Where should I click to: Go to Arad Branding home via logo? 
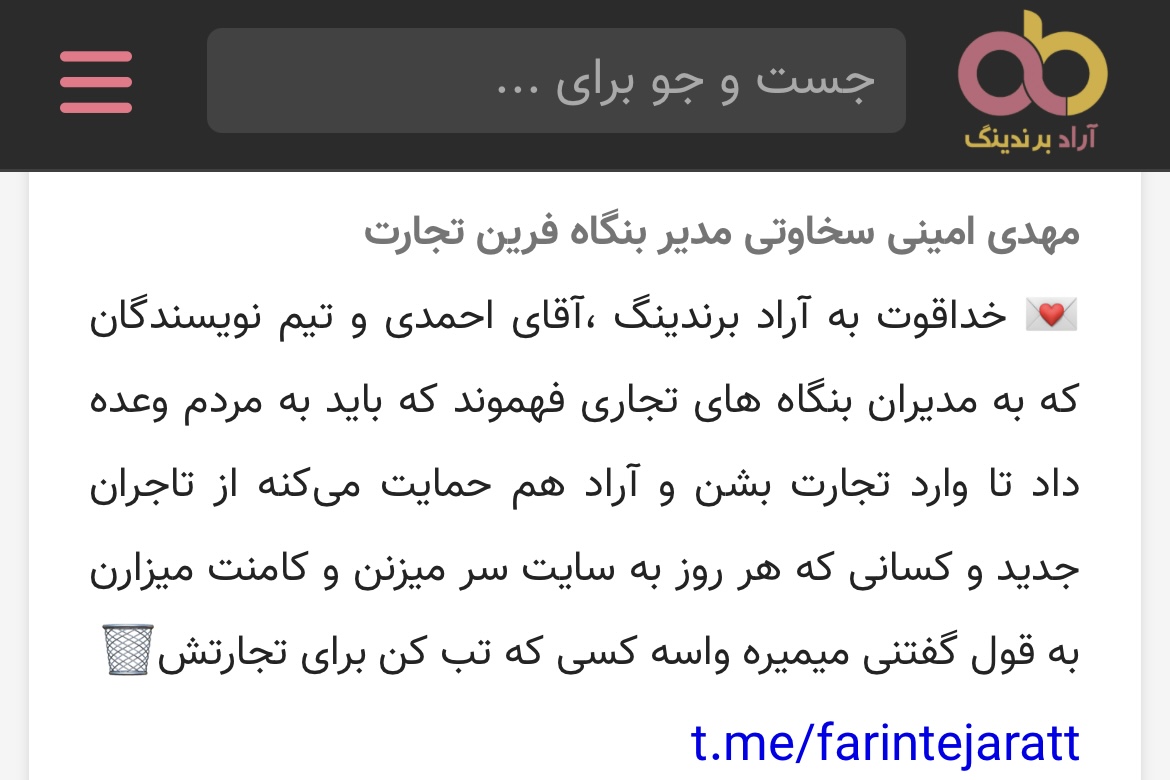[1031, 82]
